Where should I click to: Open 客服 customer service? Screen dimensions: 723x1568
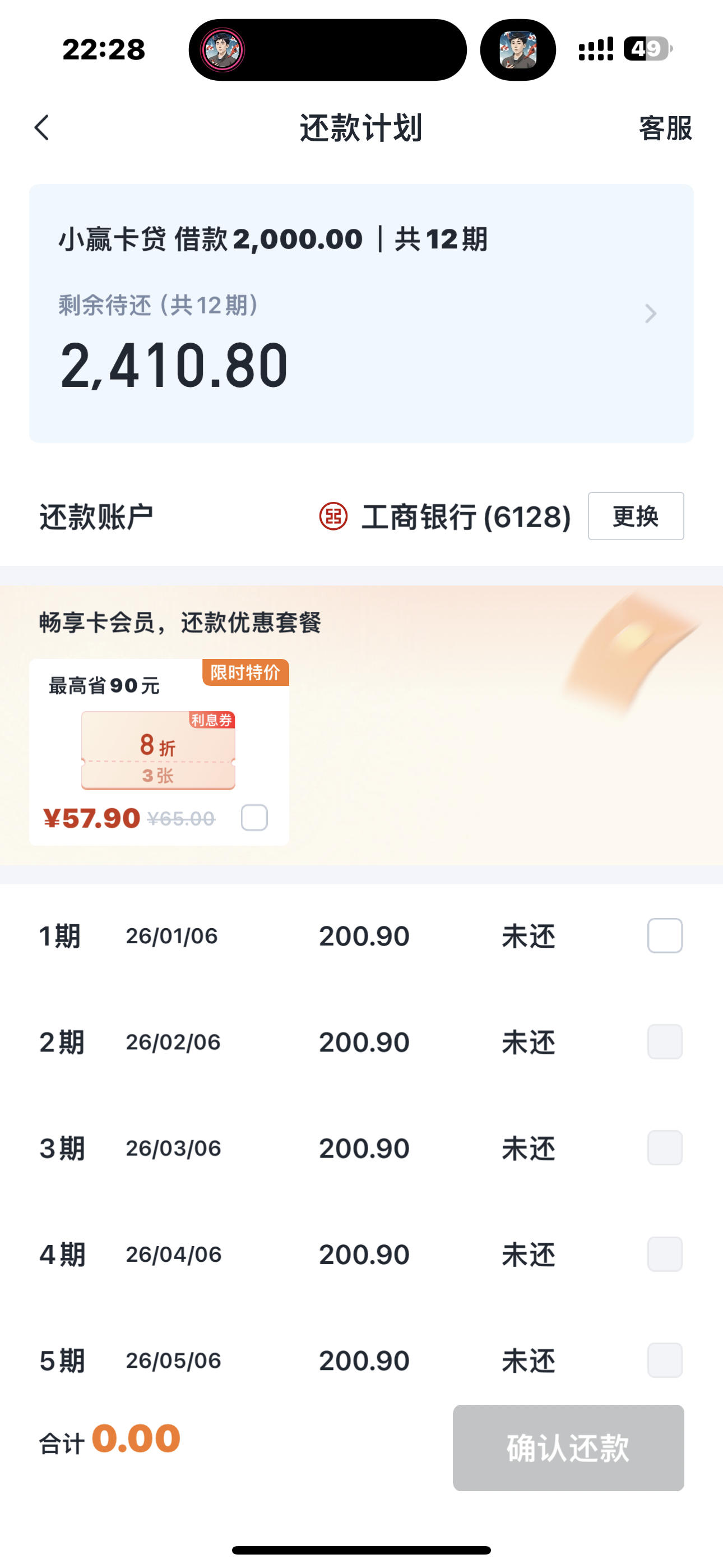pyautogui.click(x=665, y=128)
